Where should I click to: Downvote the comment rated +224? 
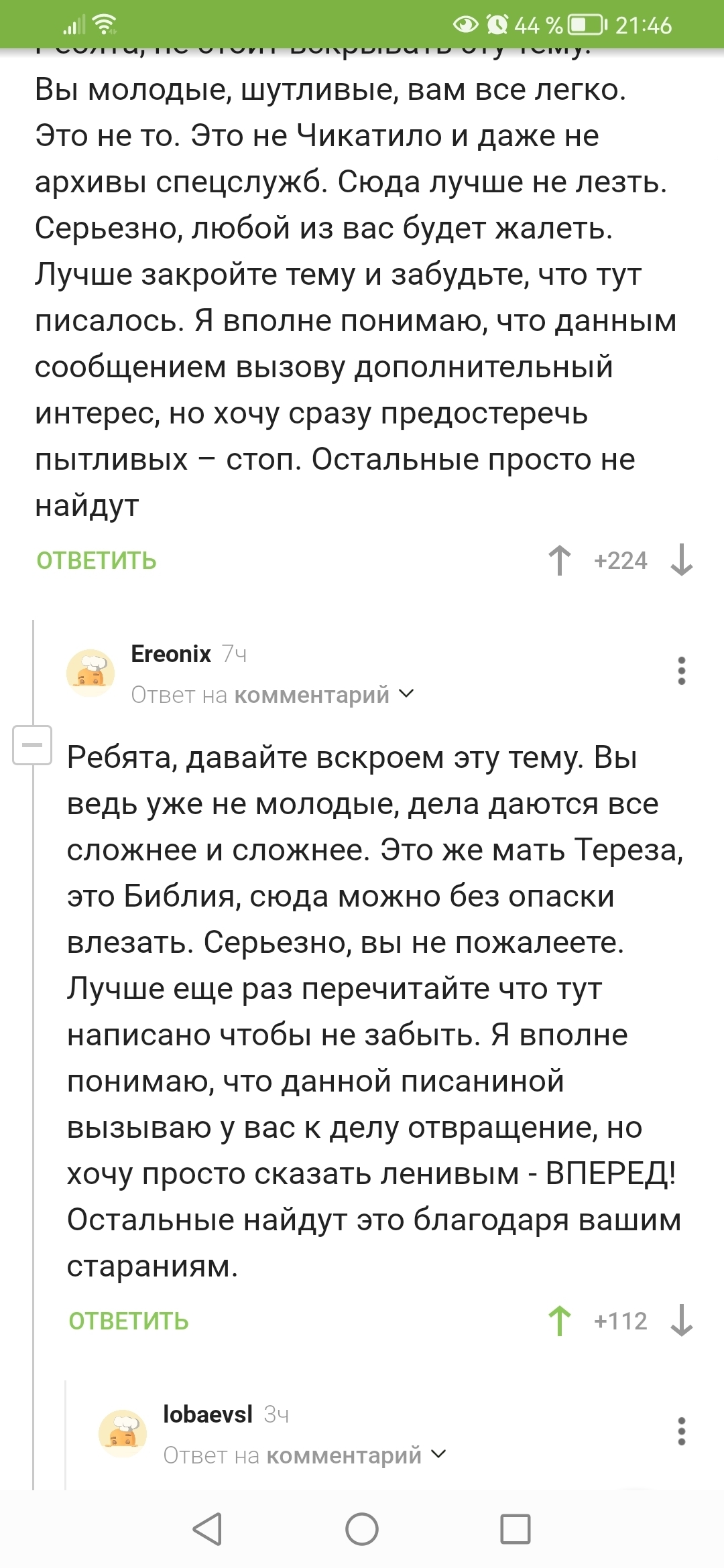point(681,561)
